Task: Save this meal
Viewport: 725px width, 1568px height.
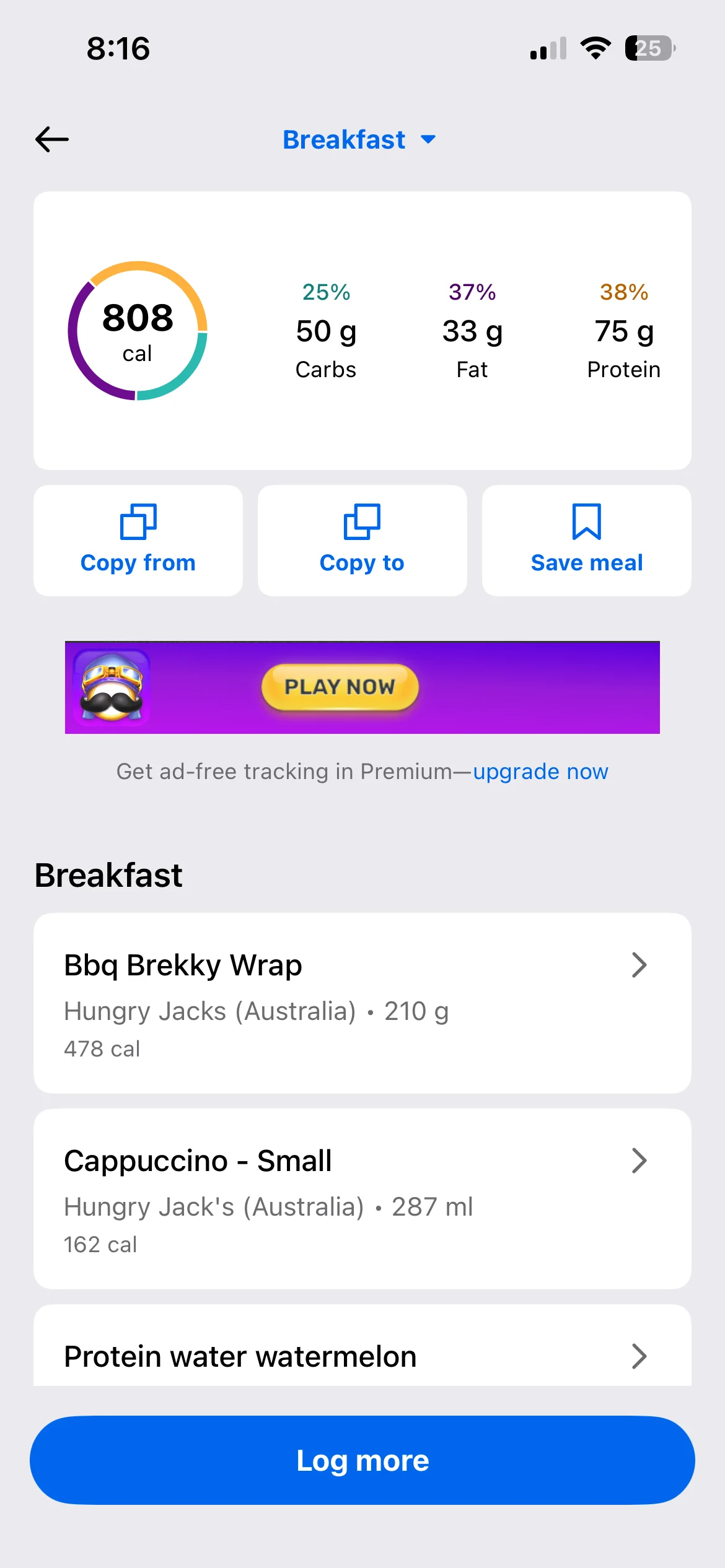Action: [586, 541]
